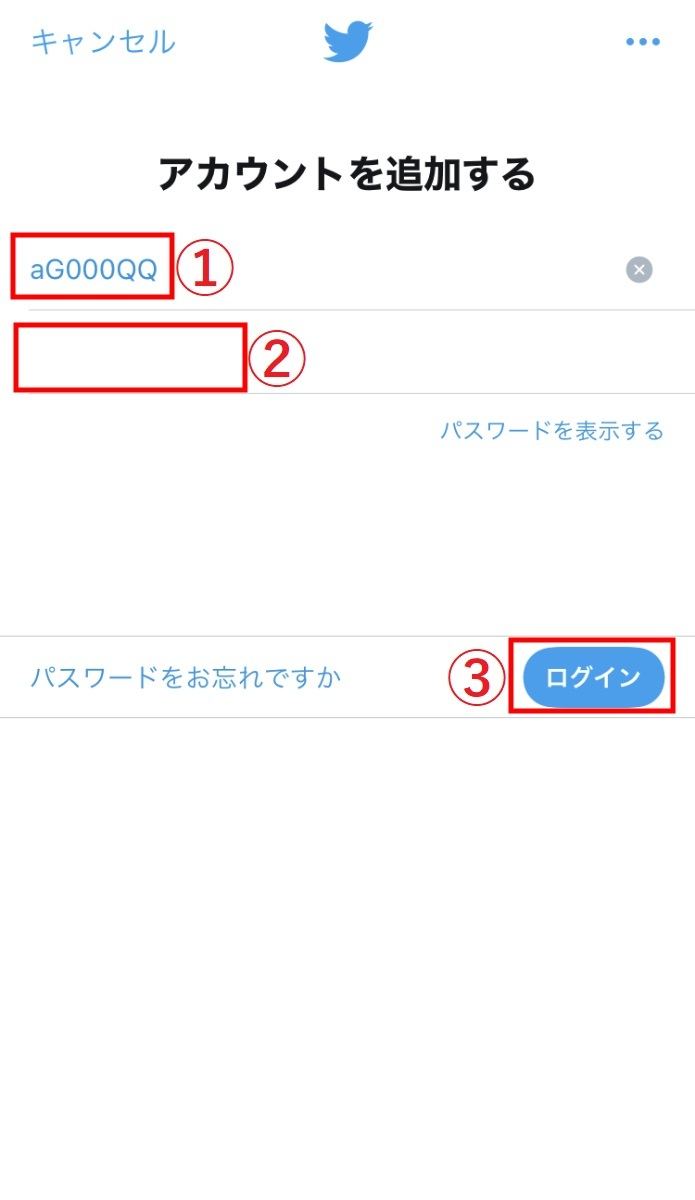Open the three-dot overflow menu
695x1200 pixels.
[x=643, y=42]
